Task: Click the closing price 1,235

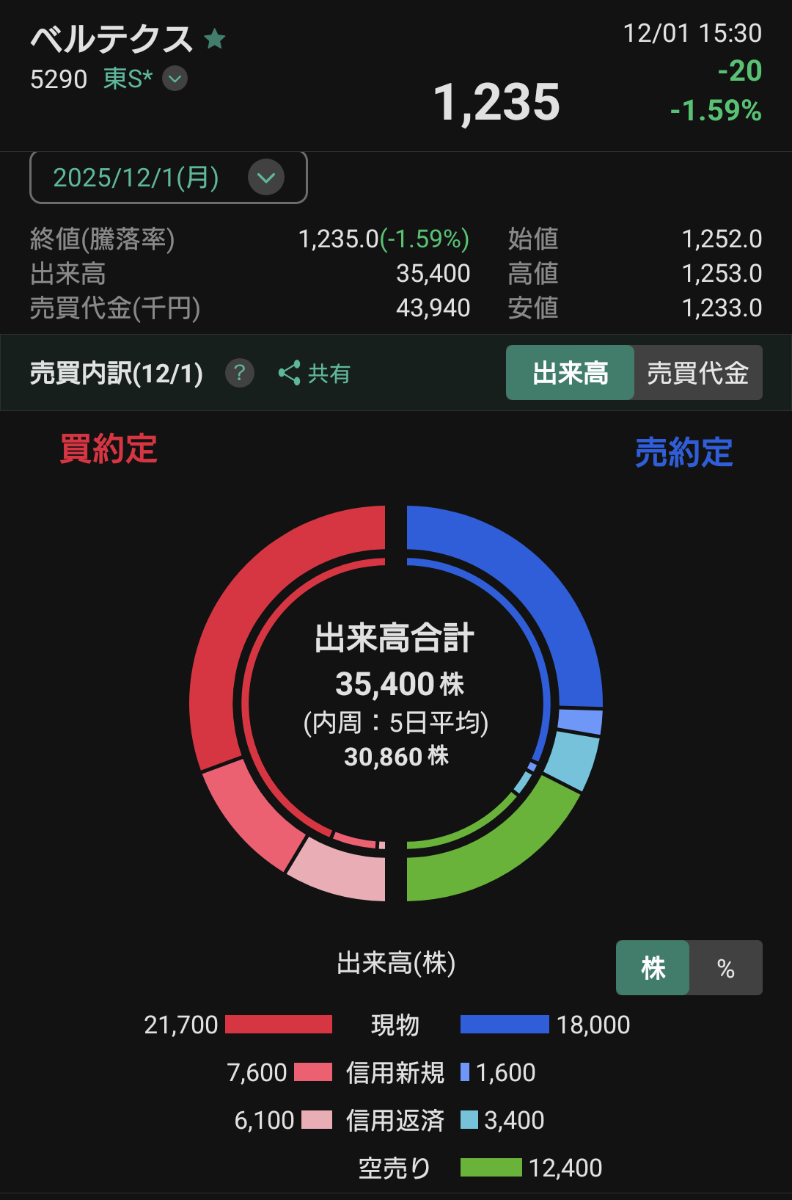Action: [x=498, y=101]
